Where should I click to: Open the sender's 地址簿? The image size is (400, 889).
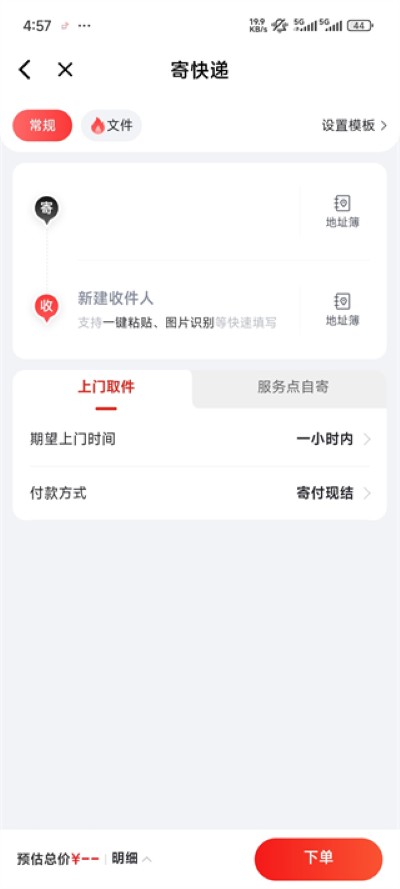342,211
